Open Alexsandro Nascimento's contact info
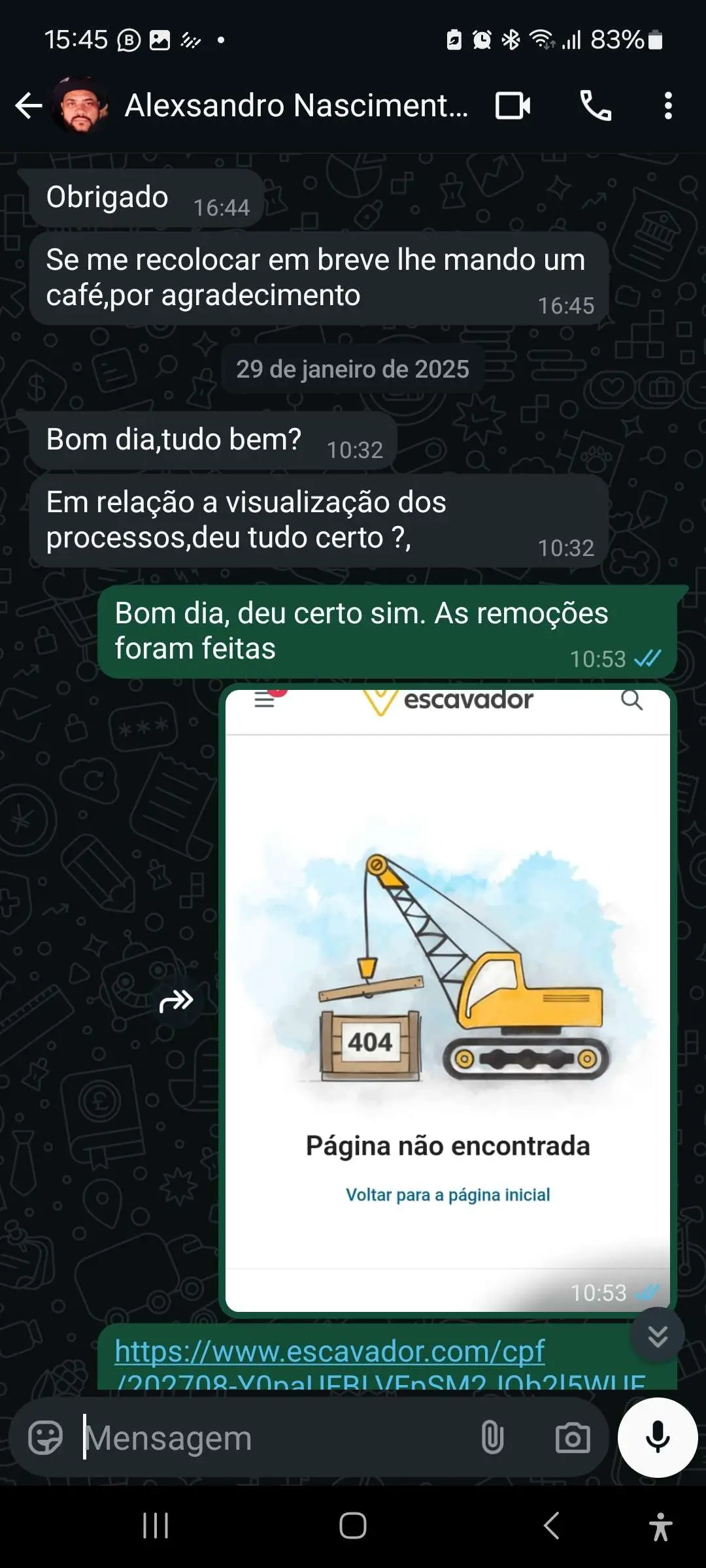Image resolution: width=706 pixels, height=1568 pixels. point(296,105)
